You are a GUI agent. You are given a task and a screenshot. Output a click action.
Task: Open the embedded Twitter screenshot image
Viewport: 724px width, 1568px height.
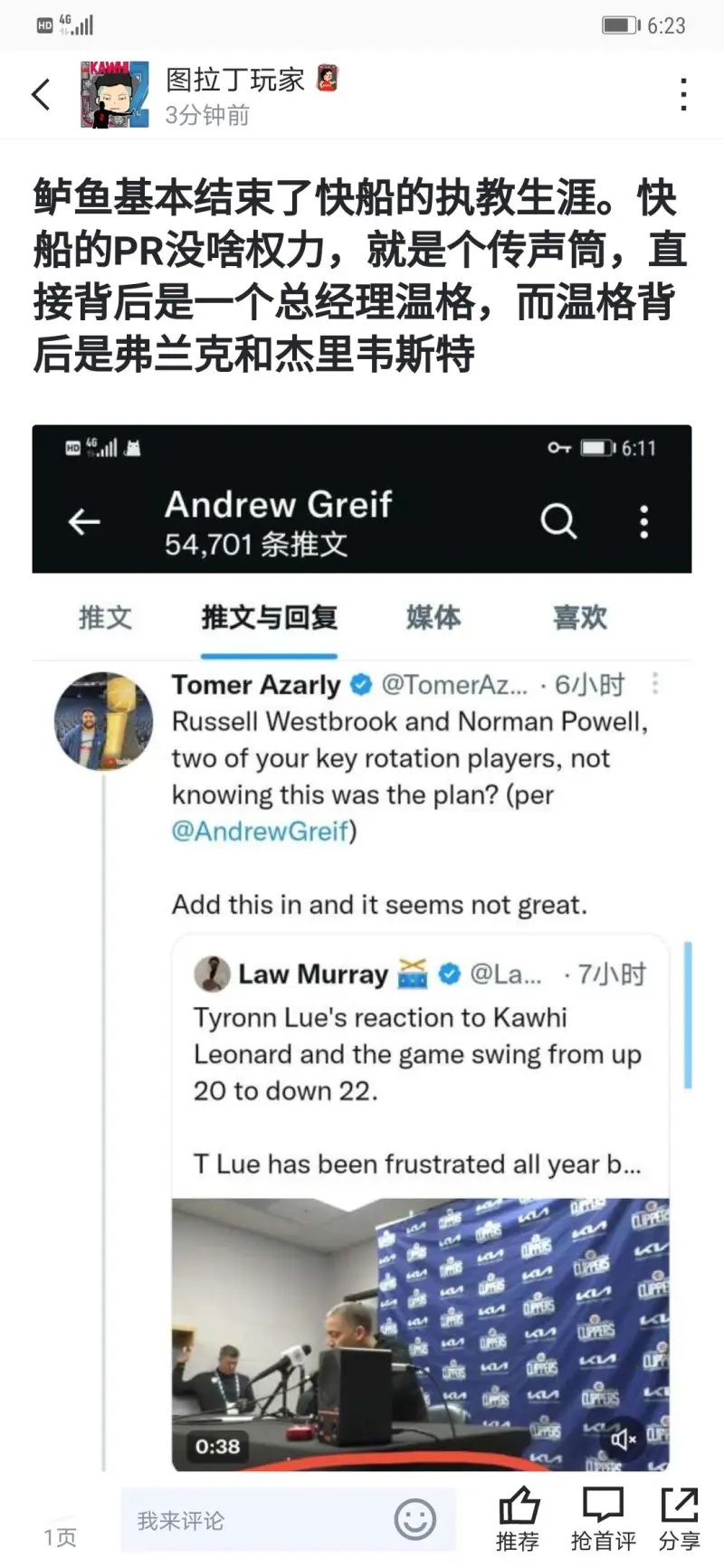point(362,948)
